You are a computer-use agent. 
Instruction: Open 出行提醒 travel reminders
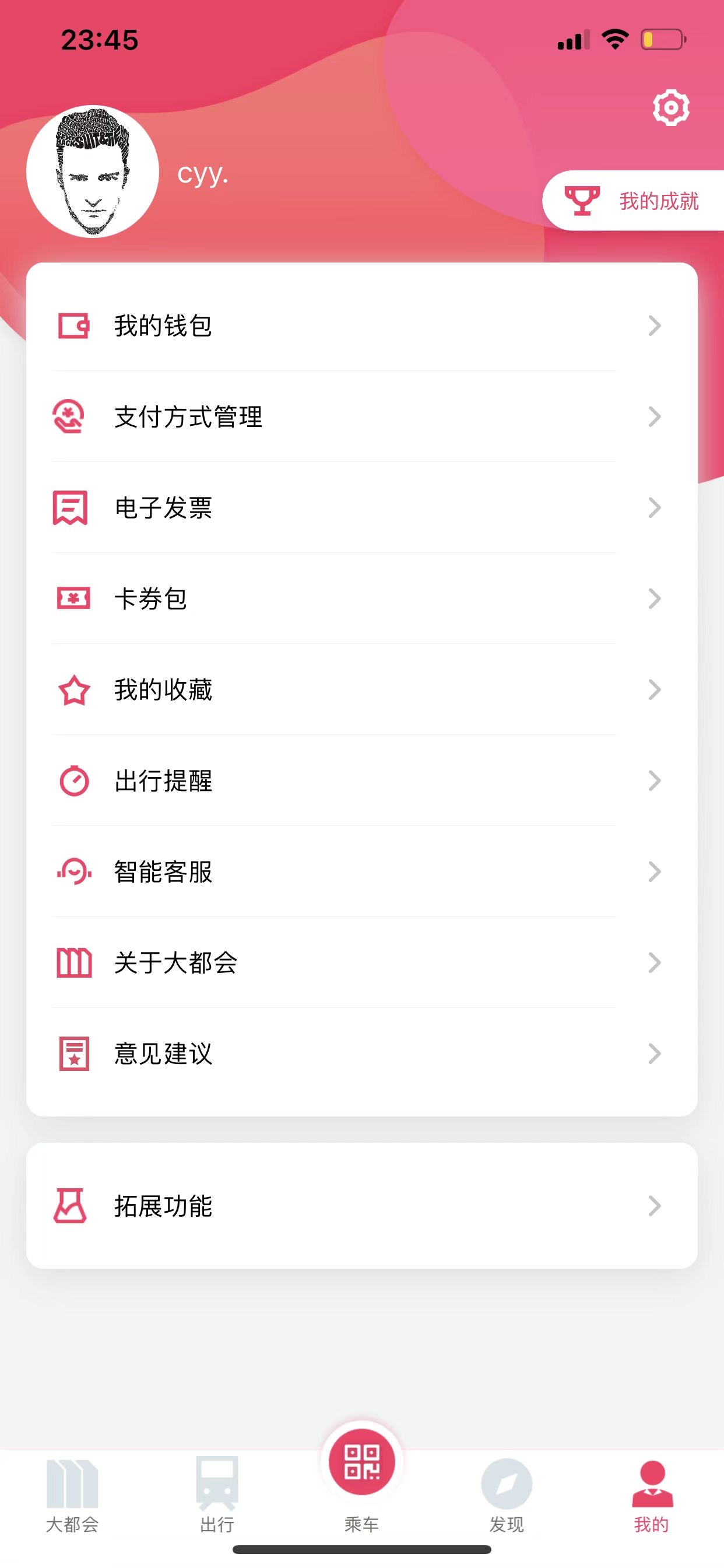click(x=361, y=780)
